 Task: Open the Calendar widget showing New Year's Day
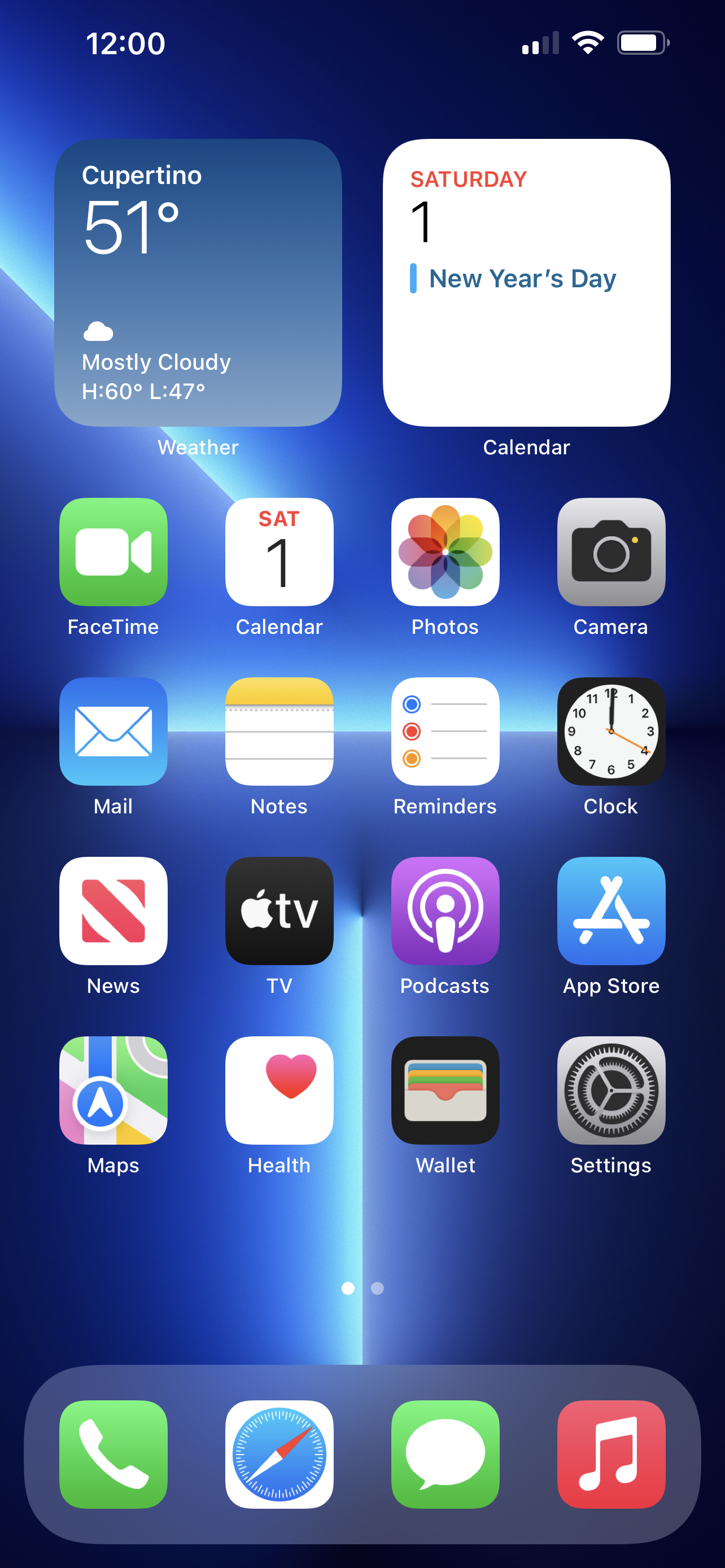(527, 282)
